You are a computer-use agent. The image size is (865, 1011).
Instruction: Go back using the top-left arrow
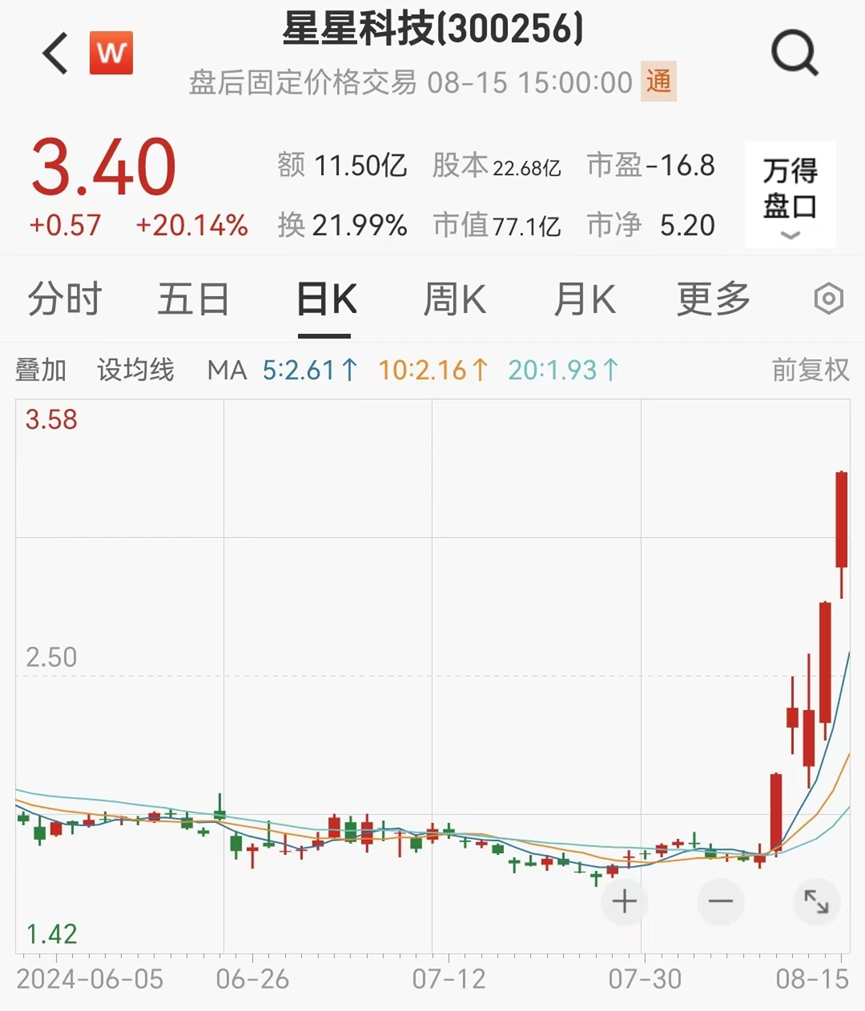click(x=55, y=53)
